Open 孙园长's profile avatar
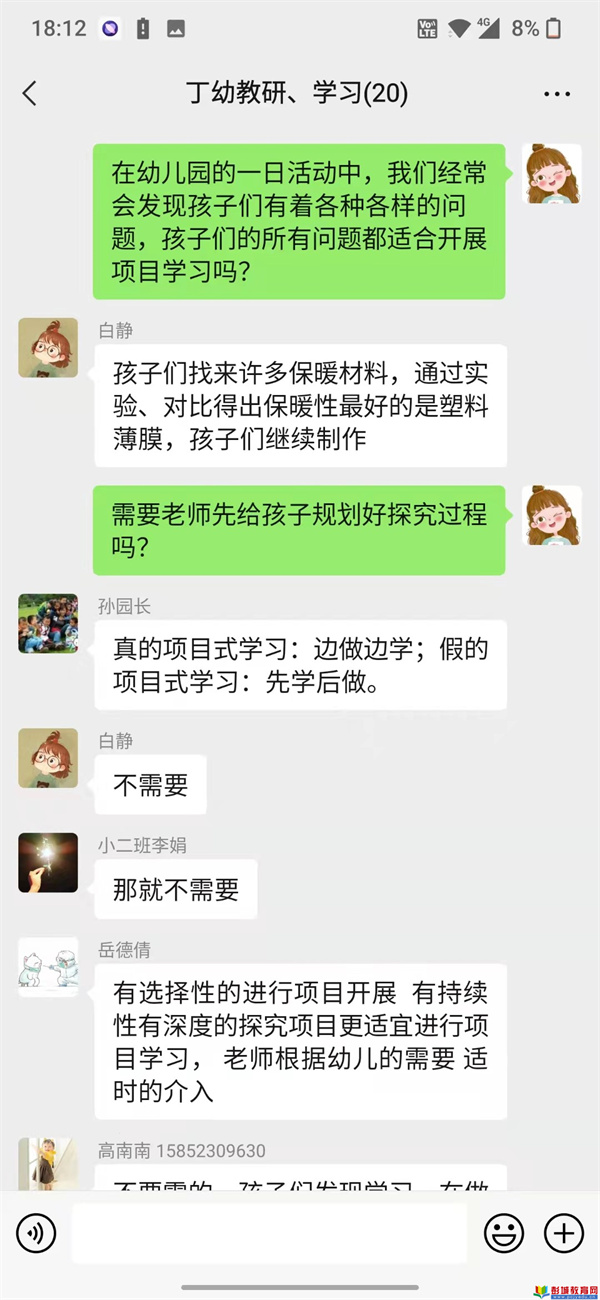The image size is (600, 1300). [48, 624]
